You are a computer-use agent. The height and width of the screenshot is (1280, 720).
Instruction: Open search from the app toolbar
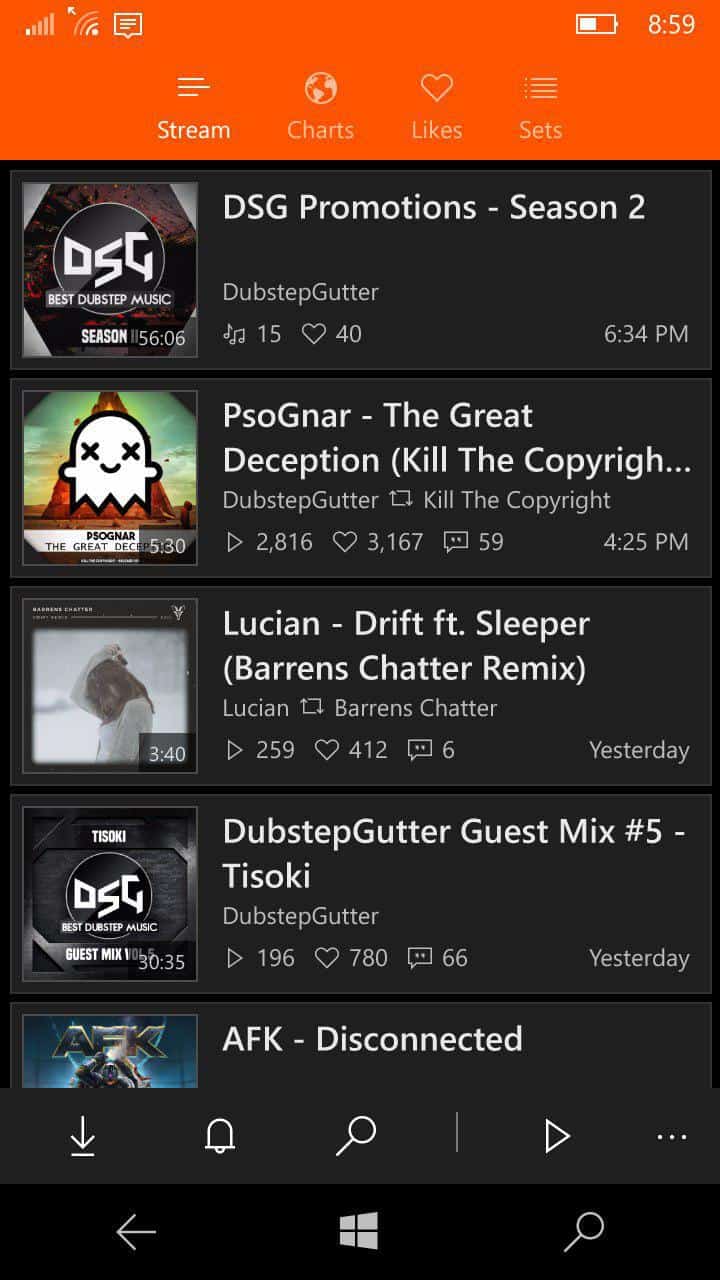tap(356, 1136)
